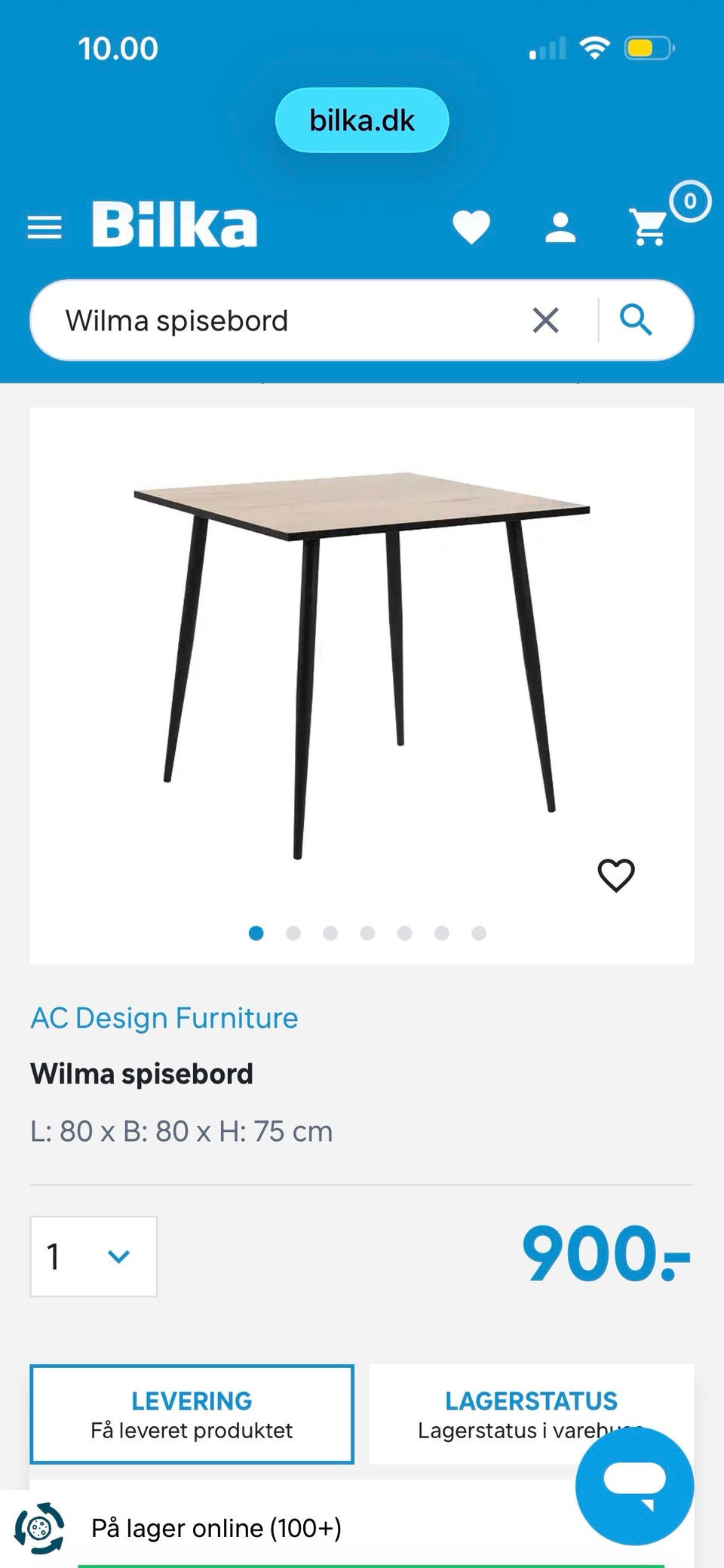
Task: Open the chat support bubble
Action: [634, 1486]
